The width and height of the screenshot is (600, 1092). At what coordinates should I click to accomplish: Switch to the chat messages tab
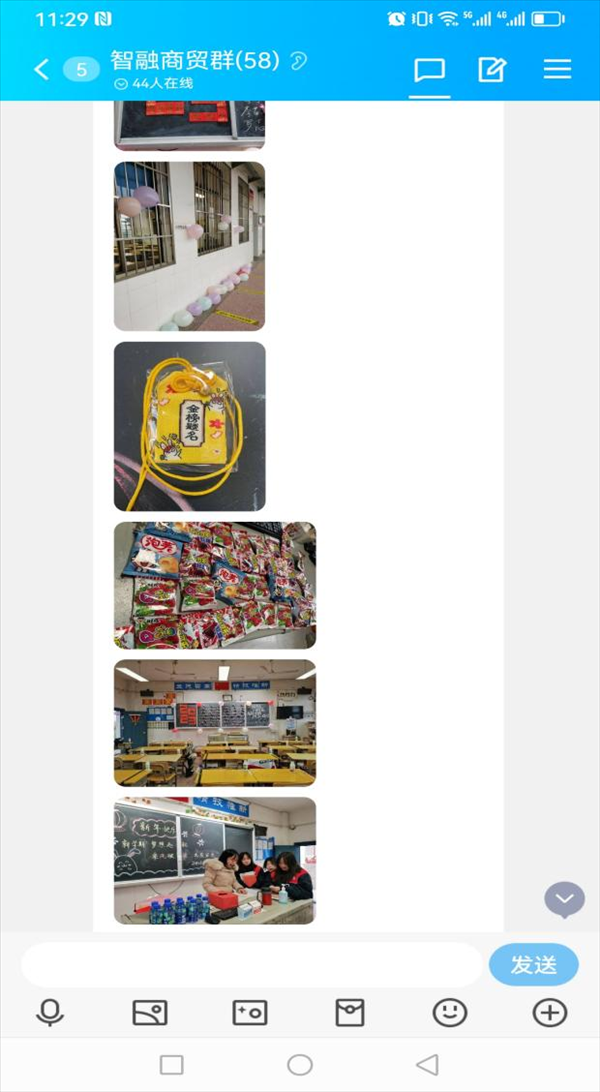(x=429, y=70)
